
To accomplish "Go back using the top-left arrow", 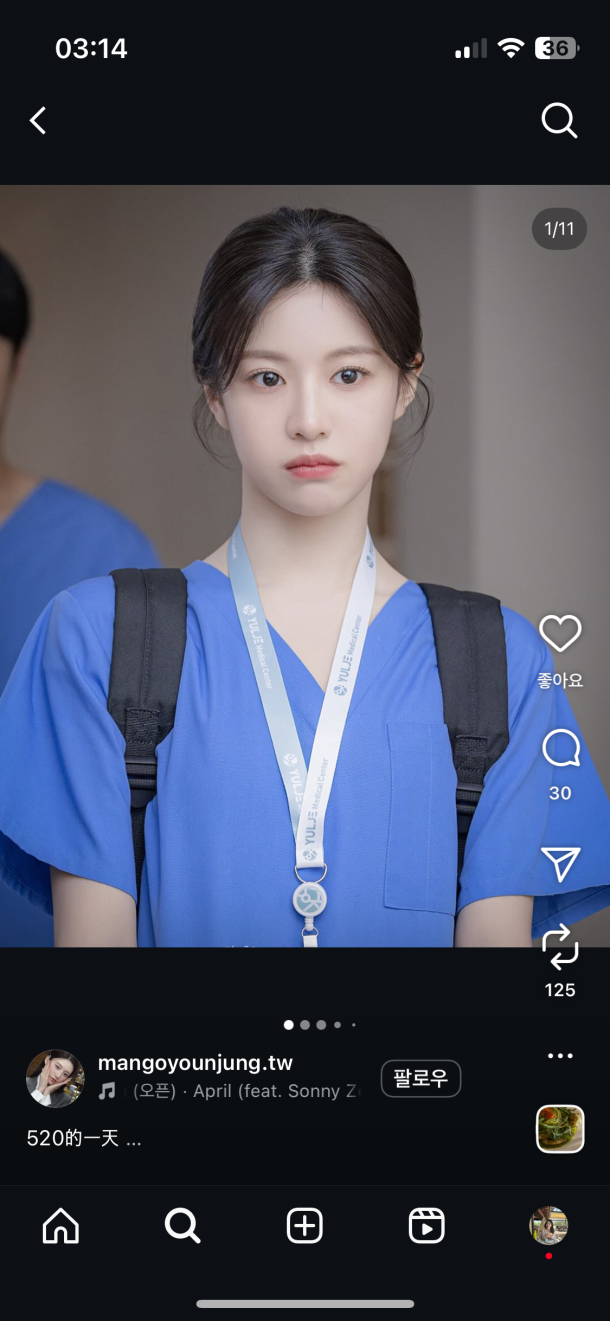I will 38,121.
